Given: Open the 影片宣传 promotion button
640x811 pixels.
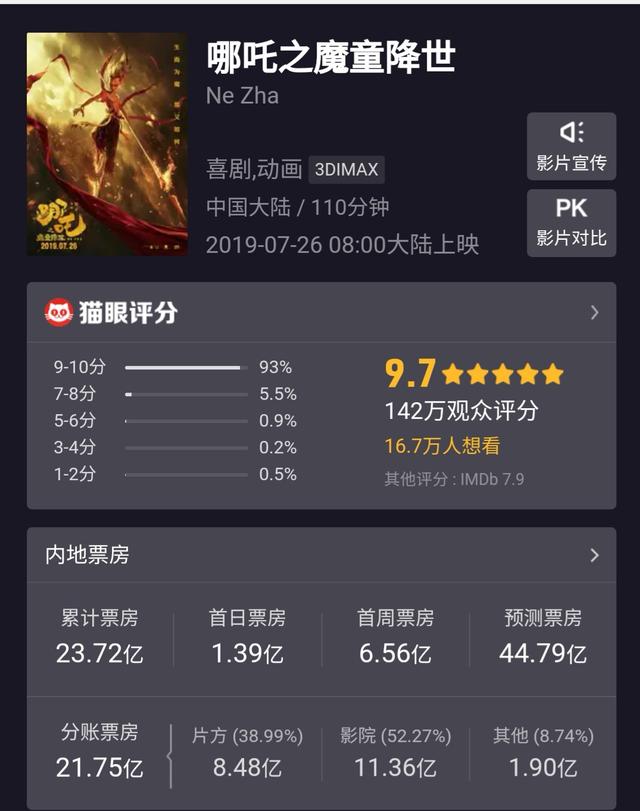Looking at the screenshot, I should (571, 146).
